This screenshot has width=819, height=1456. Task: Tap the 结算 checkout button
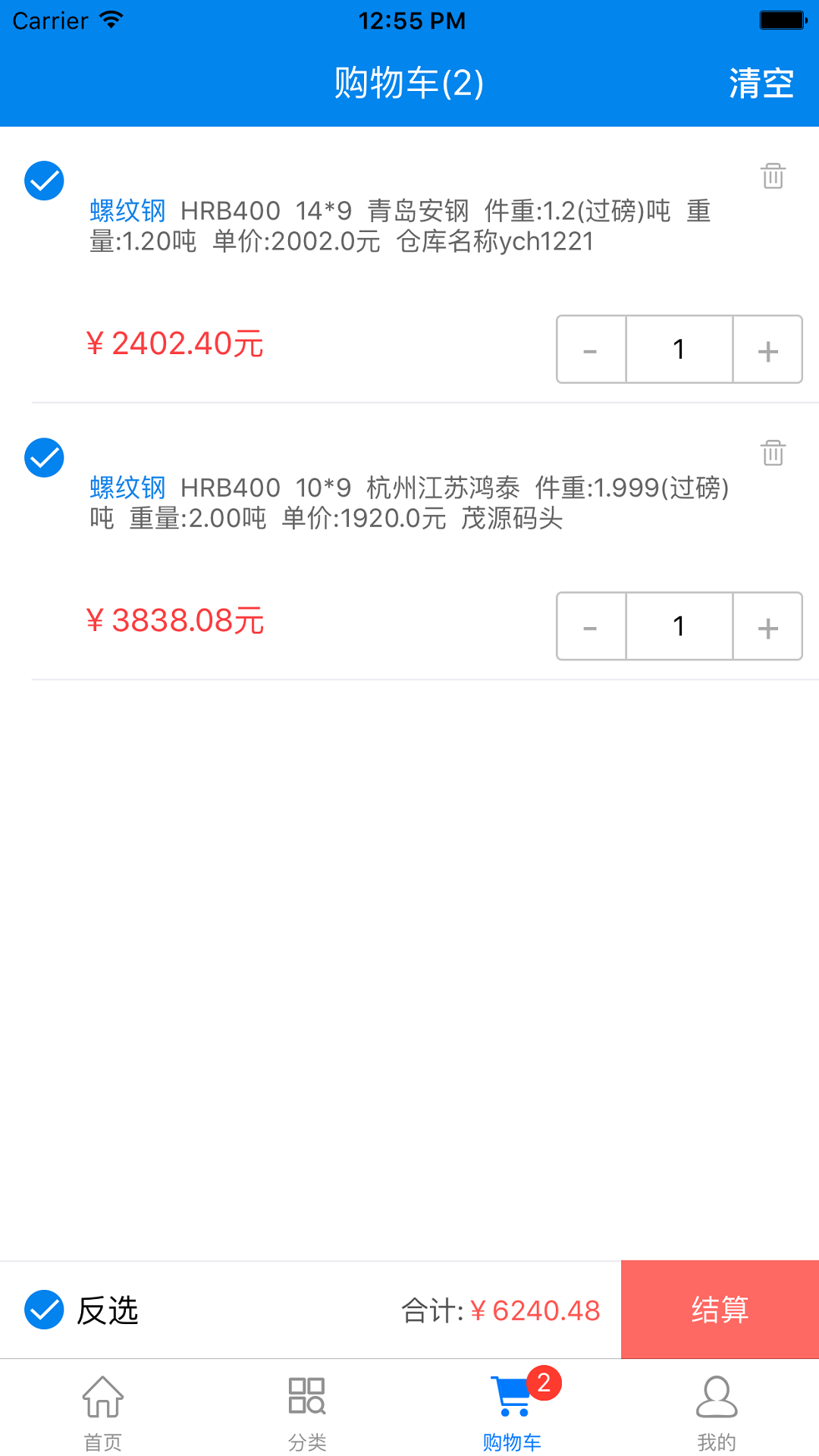coord(719,1310)
